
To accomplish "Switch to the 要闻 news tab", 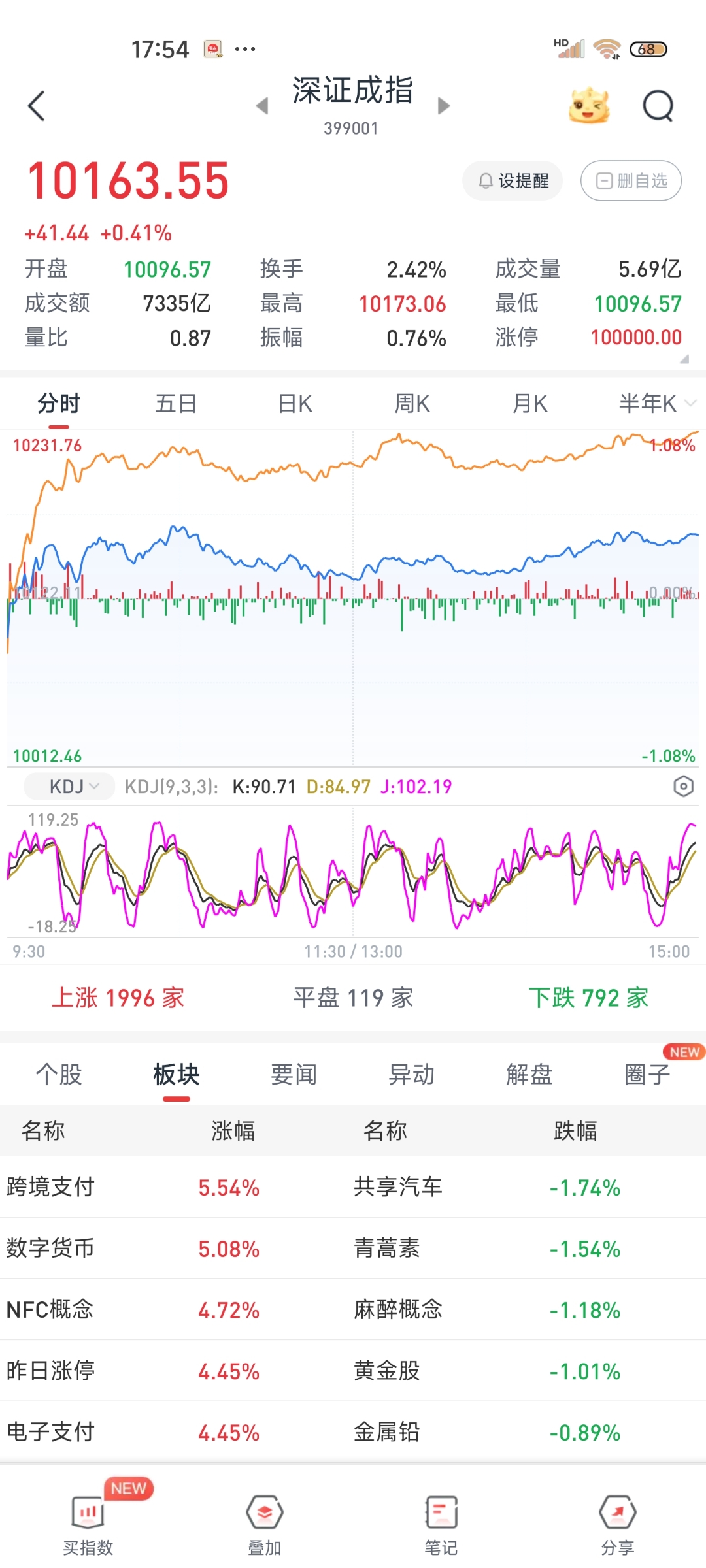I will coord(294,1075).
